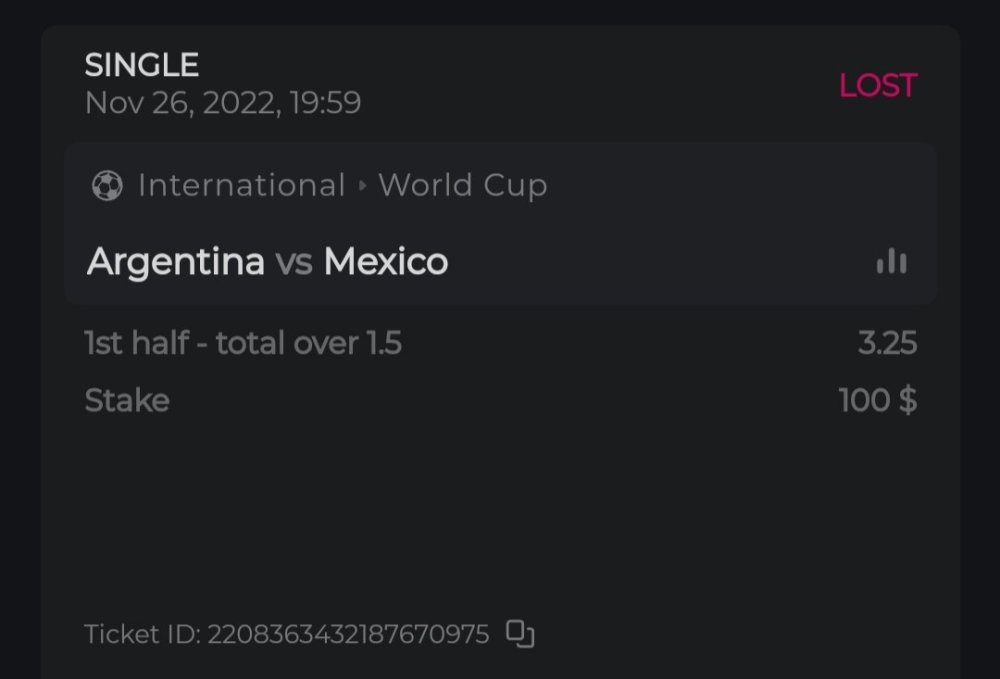The height and width of the screenshot is (679, 1000).
Task: Copy the ticket ID
Action: [520, 633]
